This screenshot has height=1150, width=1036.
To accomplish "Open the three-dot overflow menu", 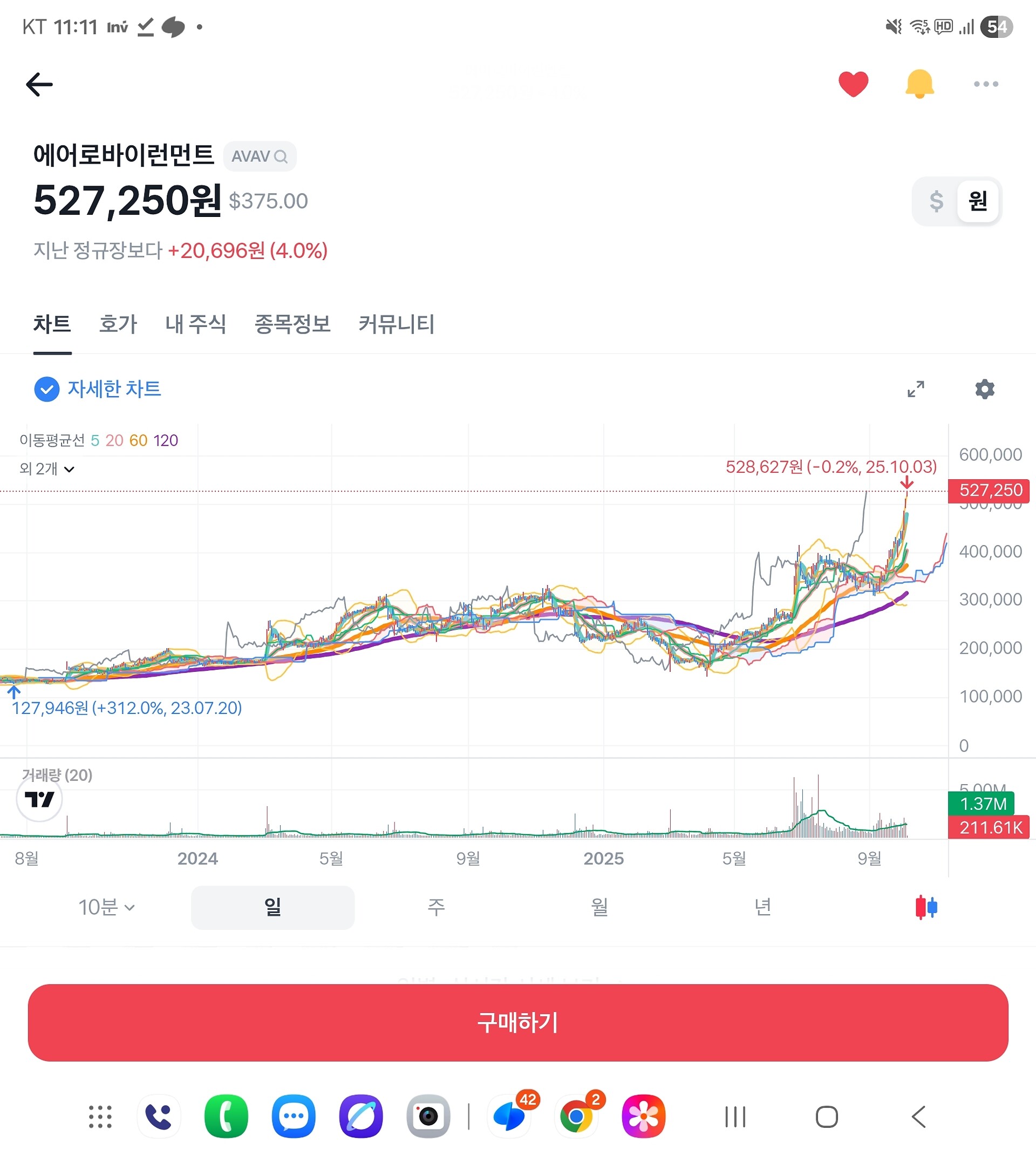I will tap(986, 84).
